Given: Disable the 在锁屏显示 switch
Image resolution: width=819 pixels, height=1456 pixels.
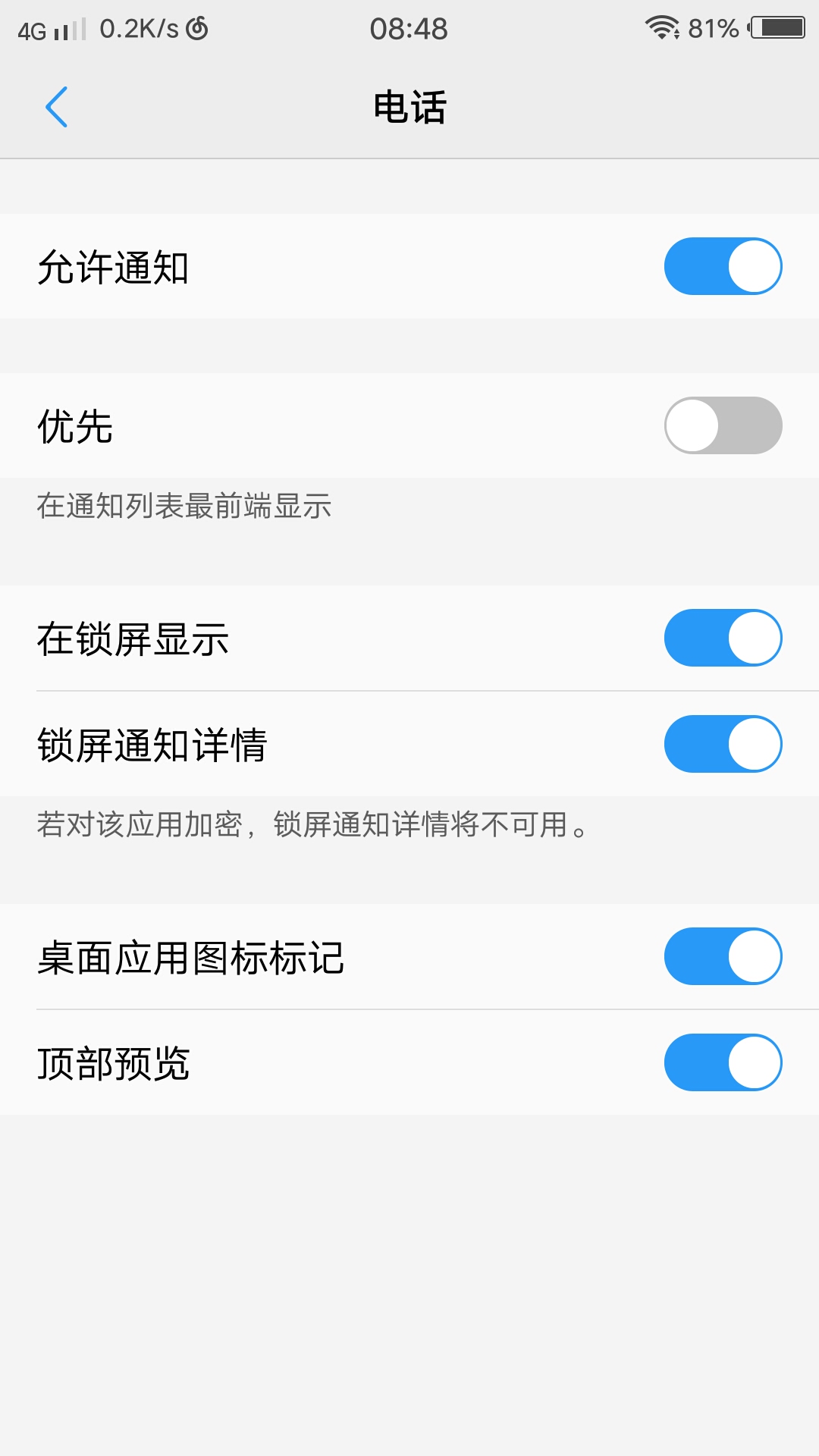Looking at the screenshot, I should (722, 638).
